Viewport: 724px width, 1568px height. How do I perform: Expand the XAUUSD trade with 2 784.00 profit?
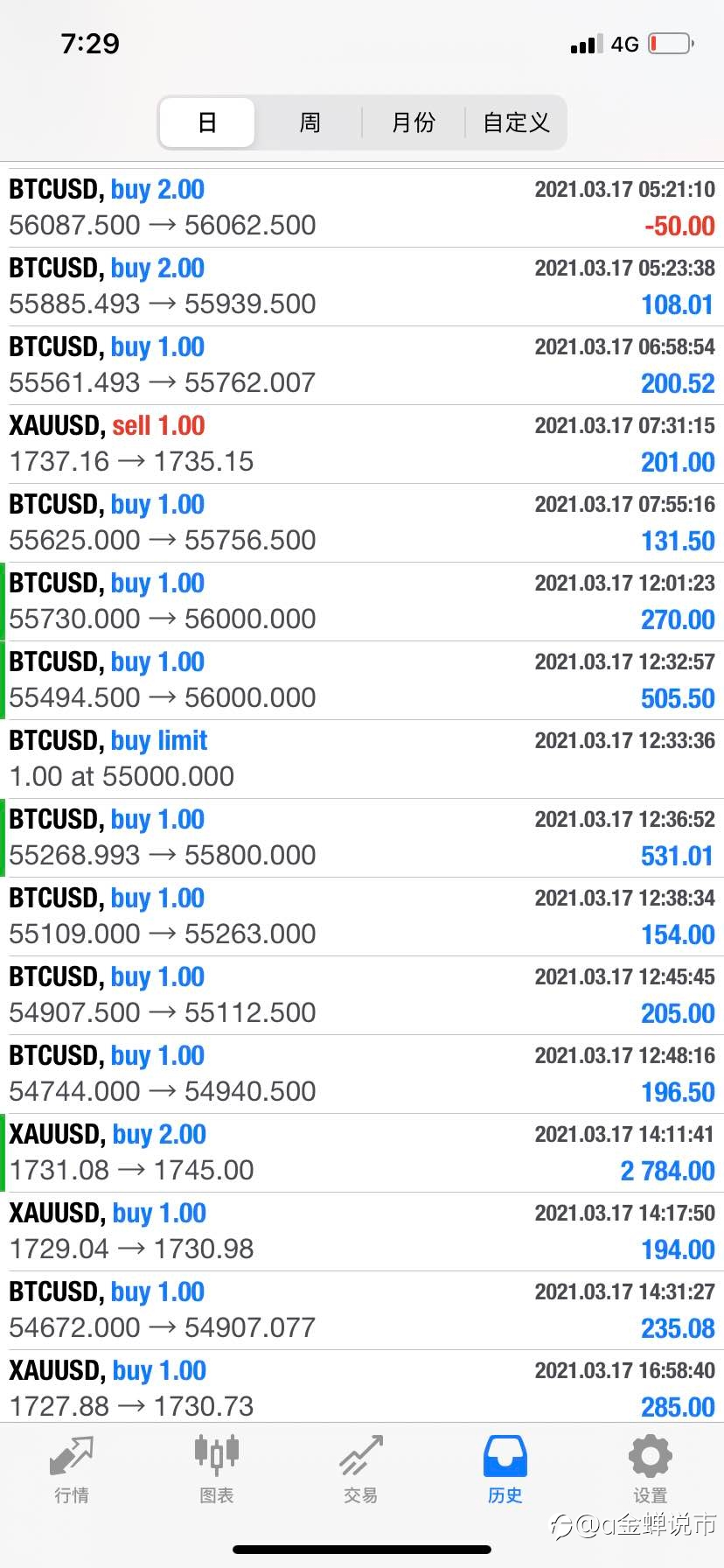click(x=362, y=1153)
